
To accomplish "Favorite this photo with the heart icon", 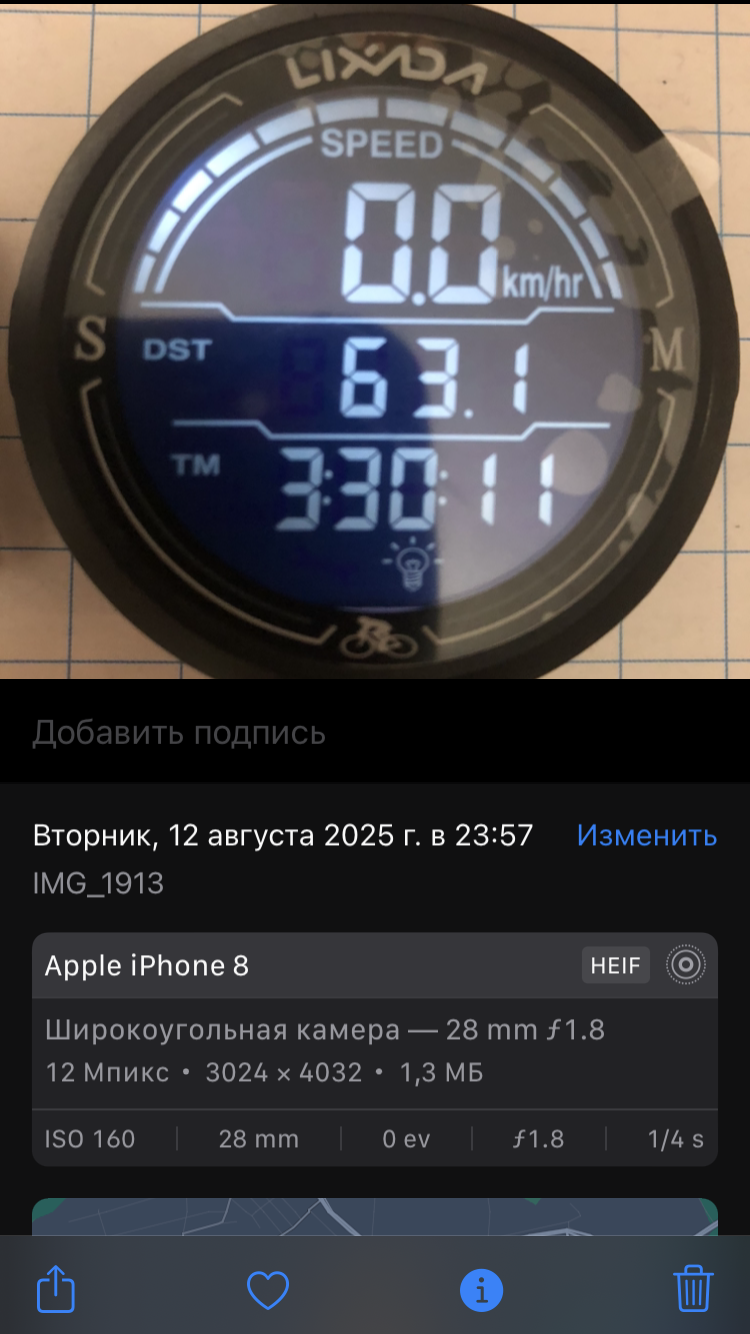I will pyautogui.click(x=268, y=1290).
